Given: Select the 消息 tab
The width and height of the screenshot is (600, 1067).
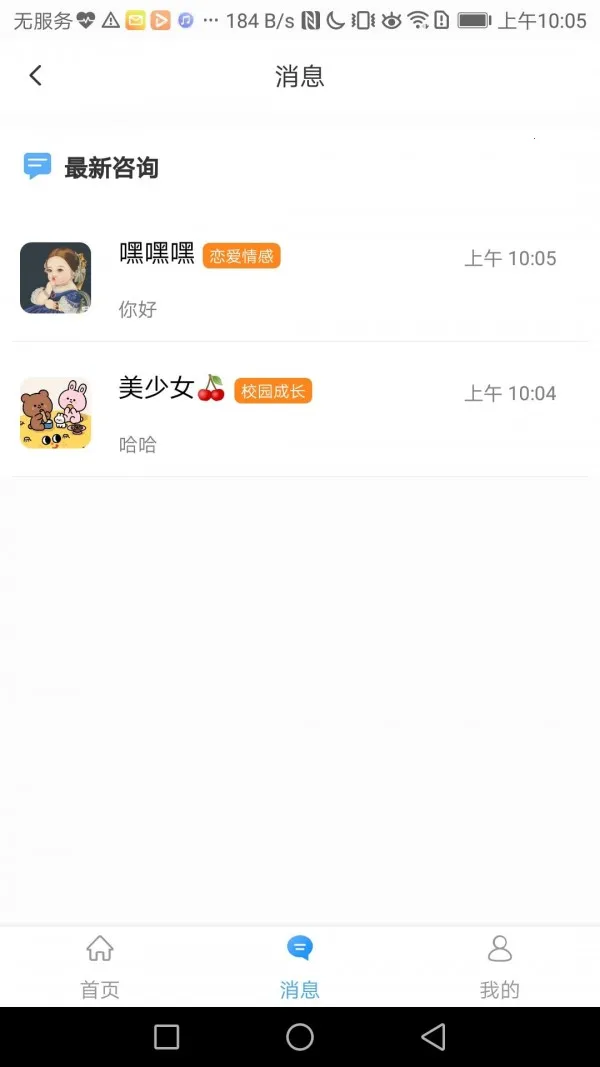Looking at the screenshot, I should tap(300, 966).
